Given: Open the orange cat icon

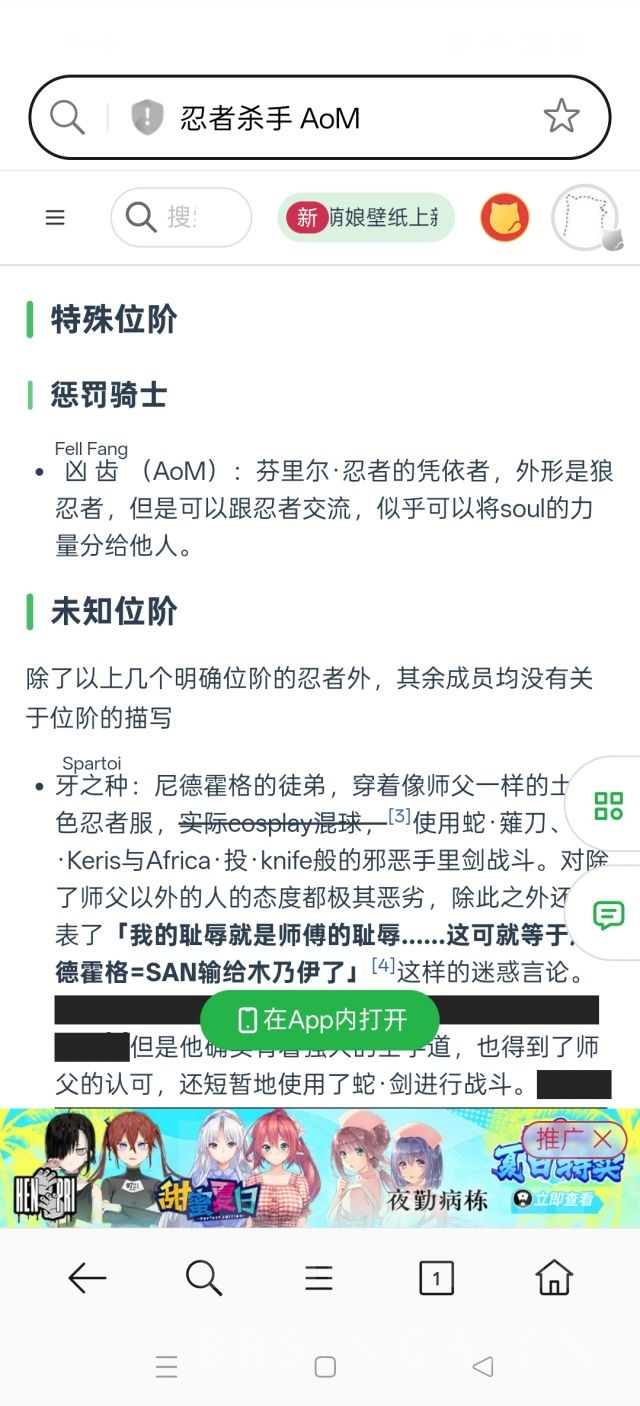Looking at the screenshot, I should tap(504, 218).
